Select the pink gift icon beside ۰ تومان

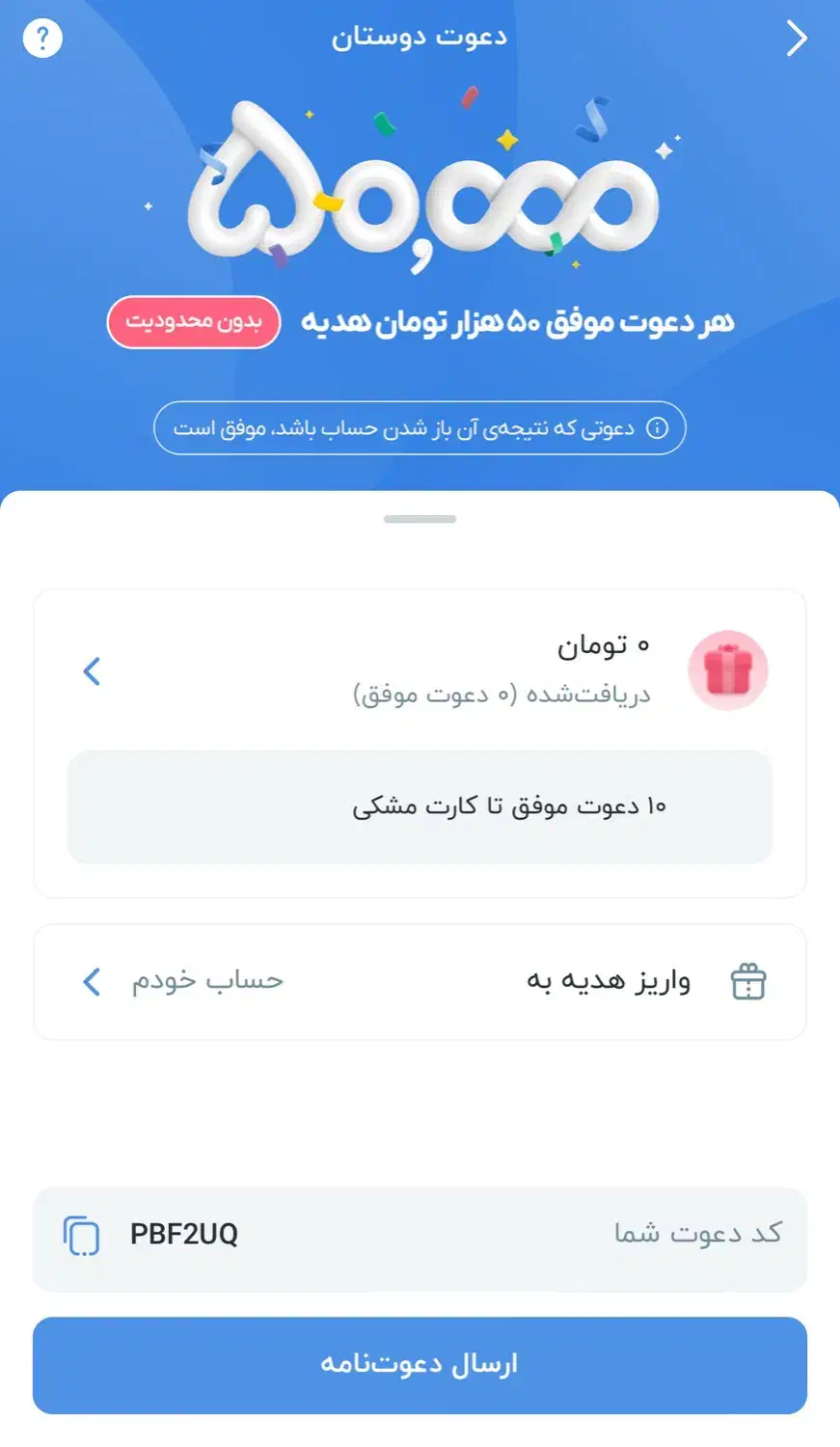click(x=728, y=669)
